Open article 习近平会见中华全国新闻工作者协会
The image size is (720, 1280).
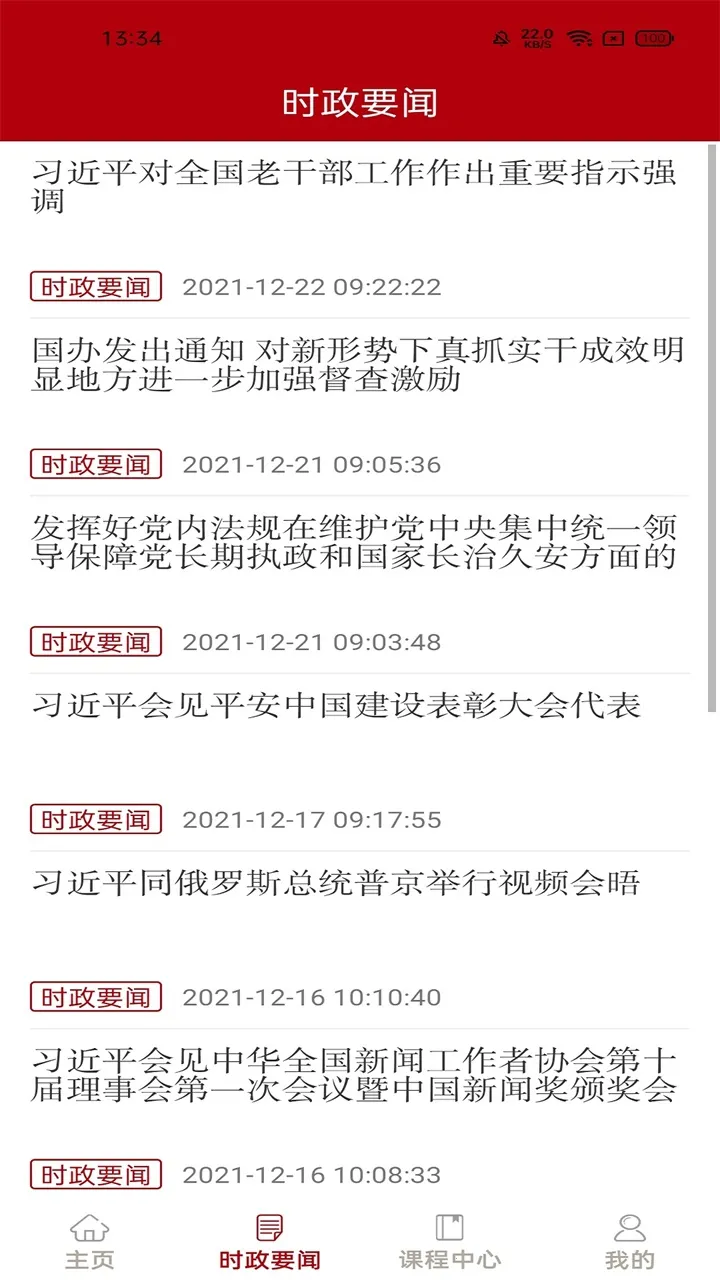click(354, 1075)
